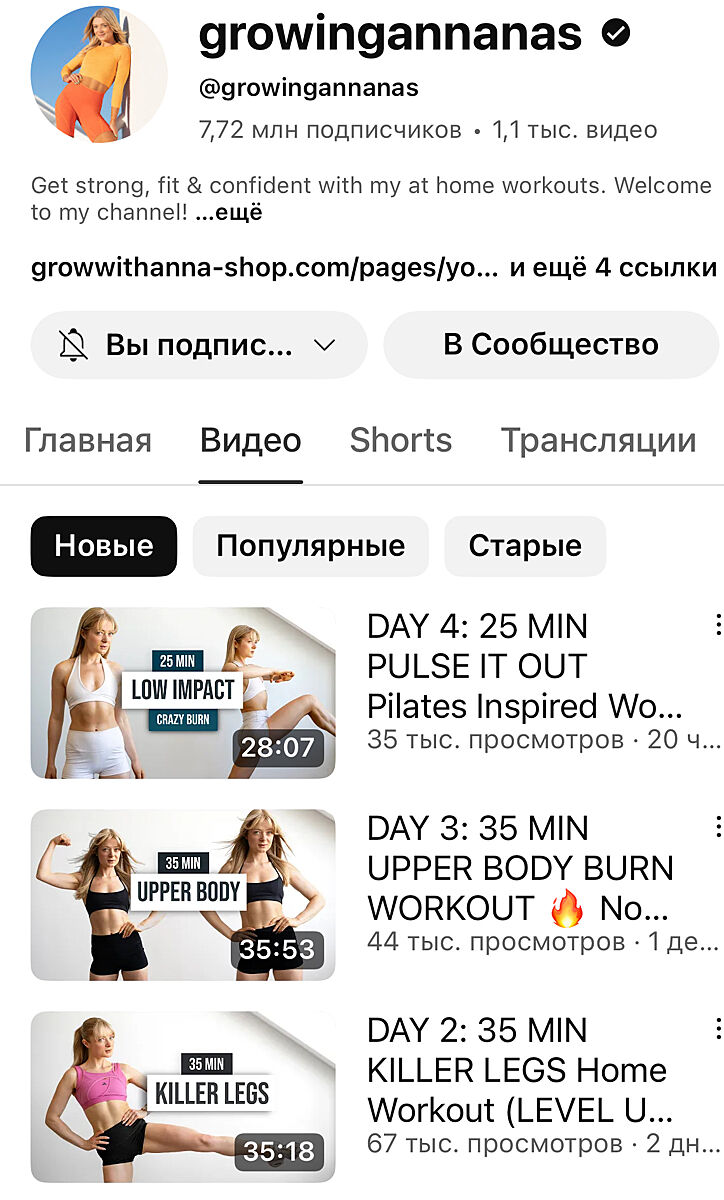Open options for the DAY 4 video

pos(717,626)
